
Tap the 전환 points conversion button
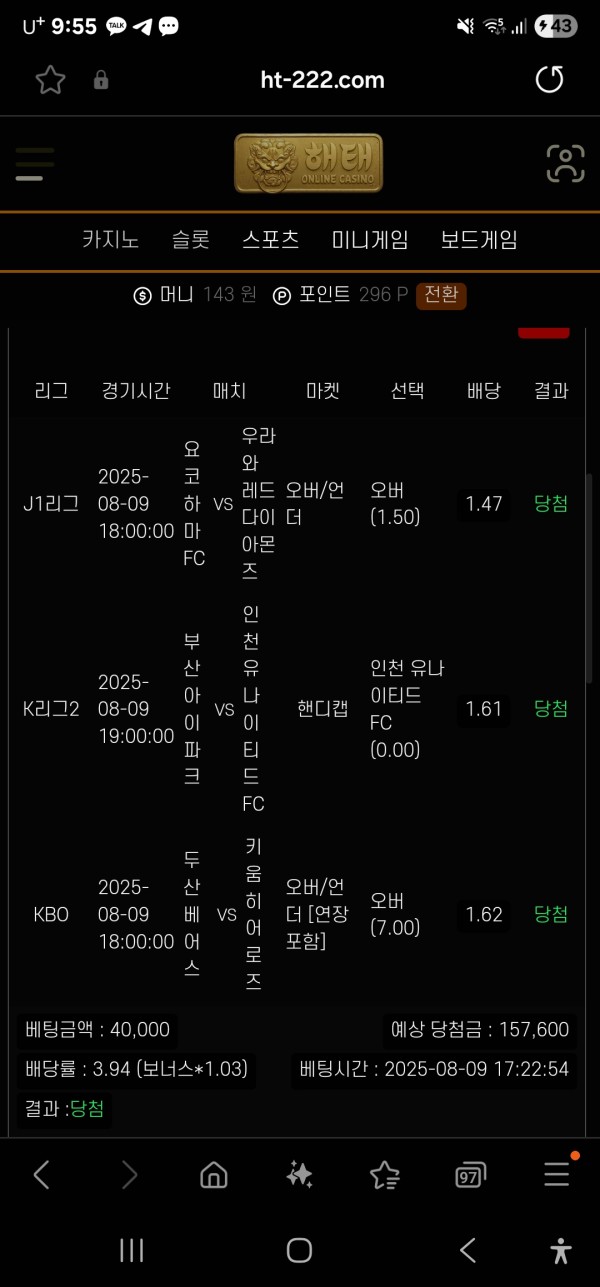(x=441, y=295)
